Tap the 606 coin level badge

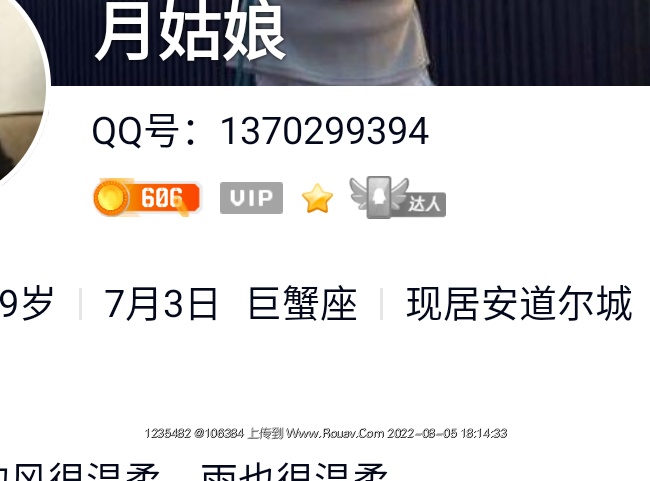point(146,198)
